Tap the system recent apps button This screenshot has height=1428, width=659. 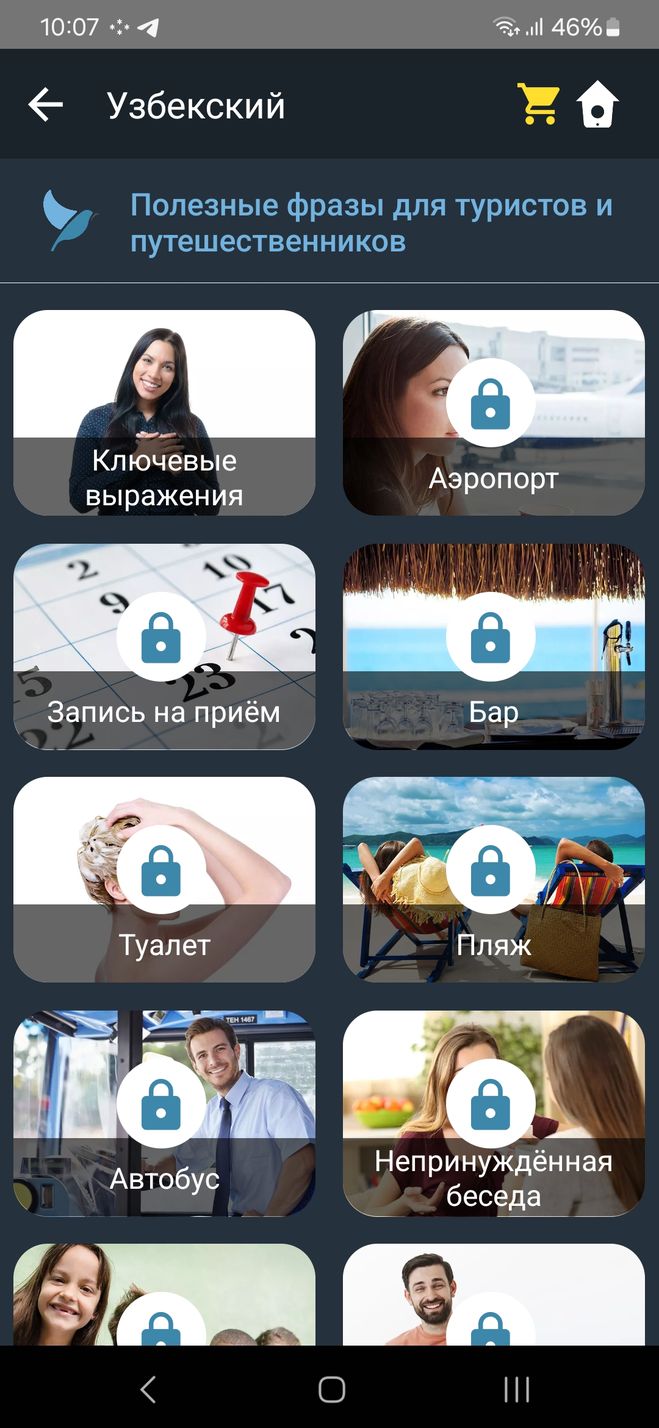516,1388
